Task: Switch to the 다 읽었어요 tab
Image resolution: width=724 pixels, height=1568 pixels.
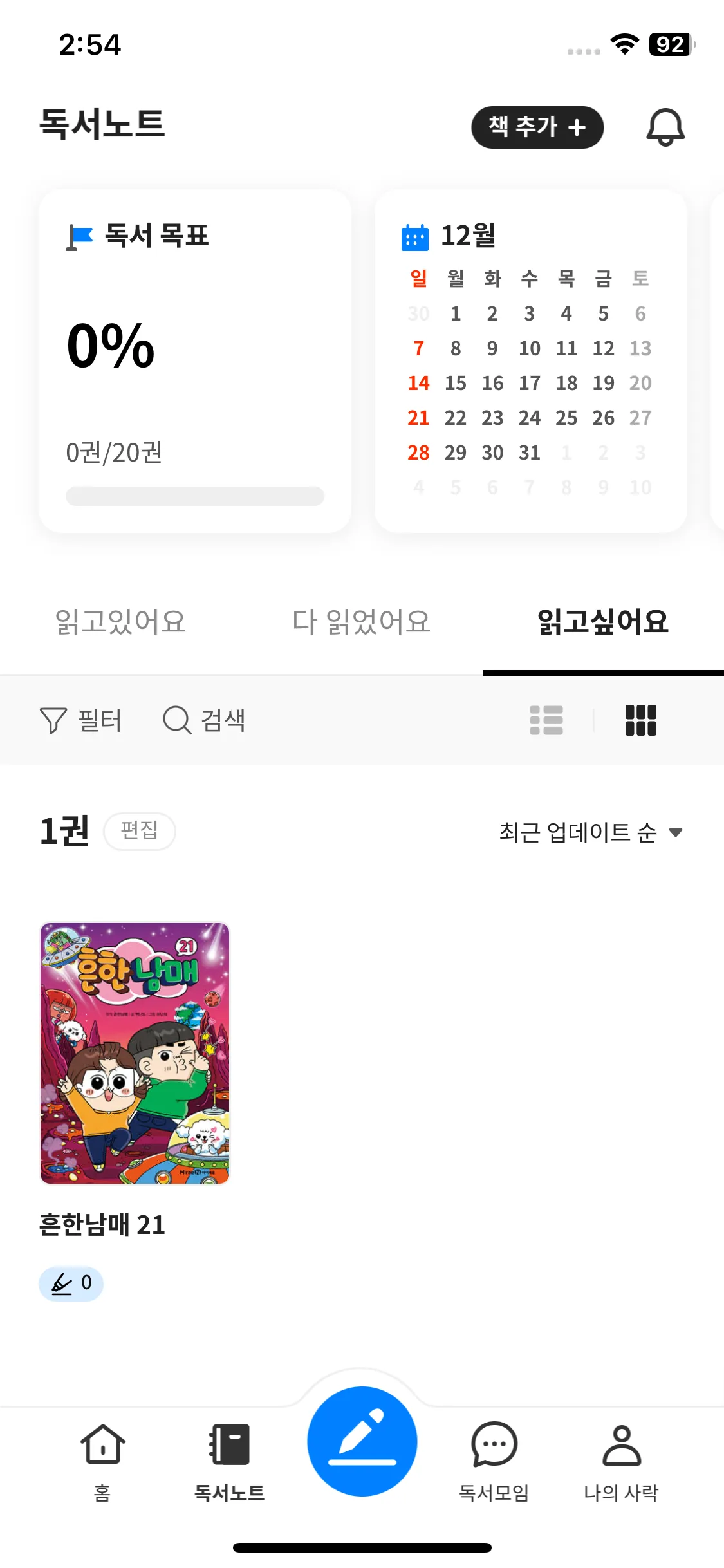Action: [x=361, y=622]
